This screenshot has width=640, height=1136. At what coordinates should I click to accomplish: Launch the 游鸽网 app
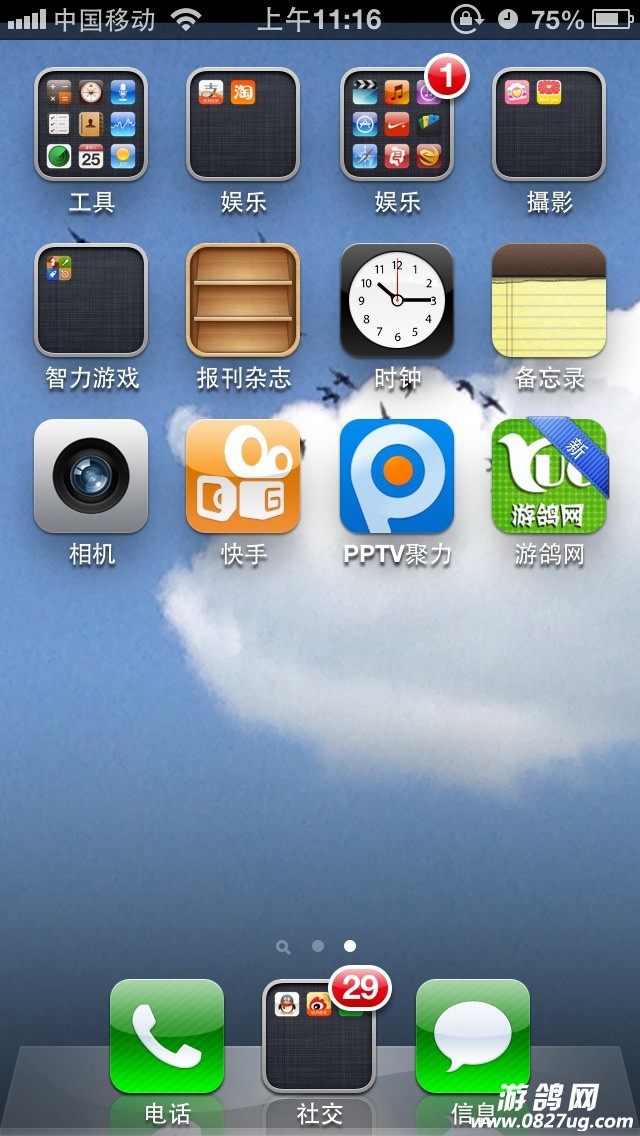point(549,476)
